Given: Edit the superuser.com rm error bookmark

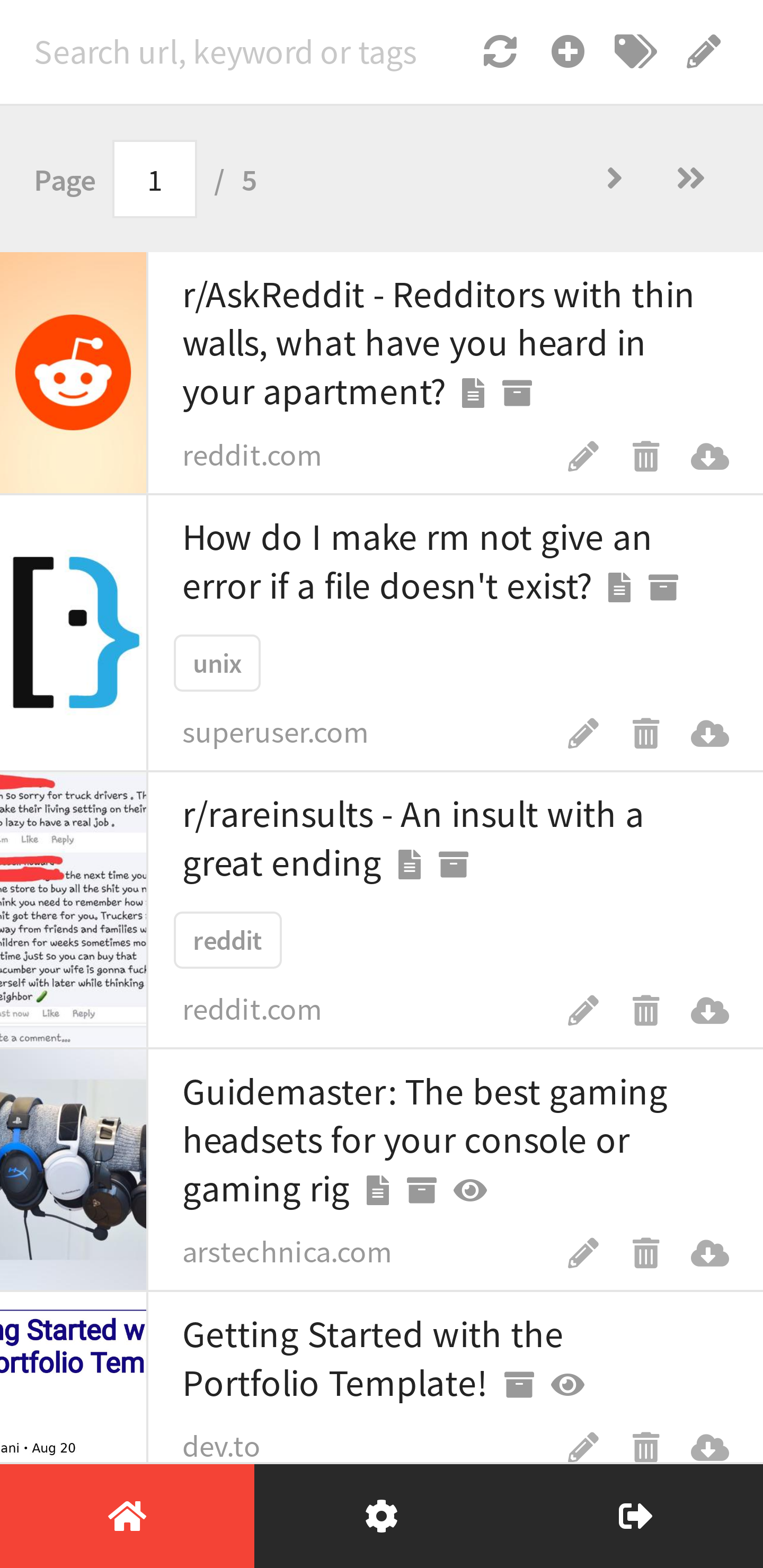Looking at the screenshot, I should 583,733.
